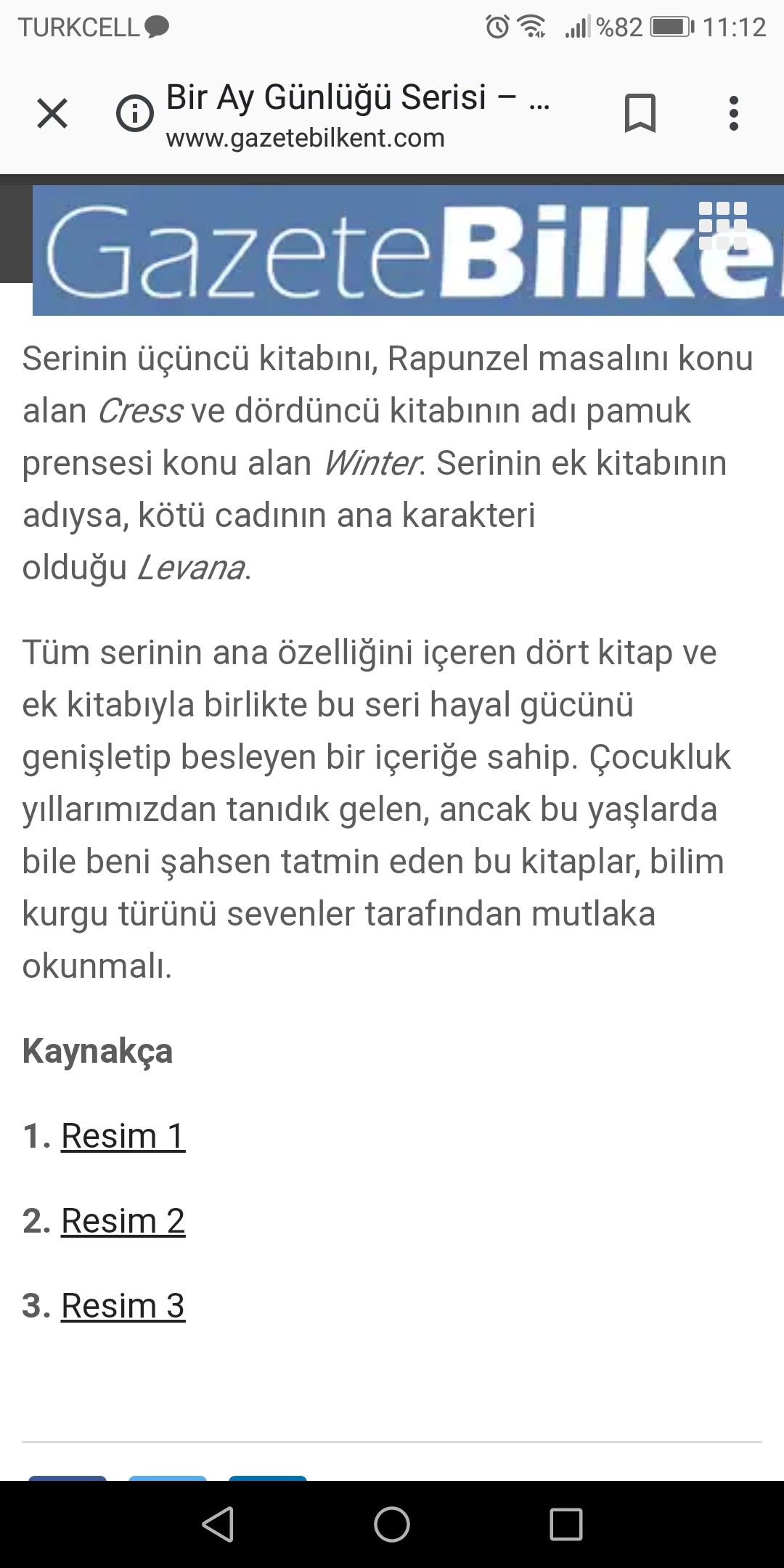The height and width of the screenshot is (1568, 784).
Task: Go to the home screen
Action: click(392, 1524)
